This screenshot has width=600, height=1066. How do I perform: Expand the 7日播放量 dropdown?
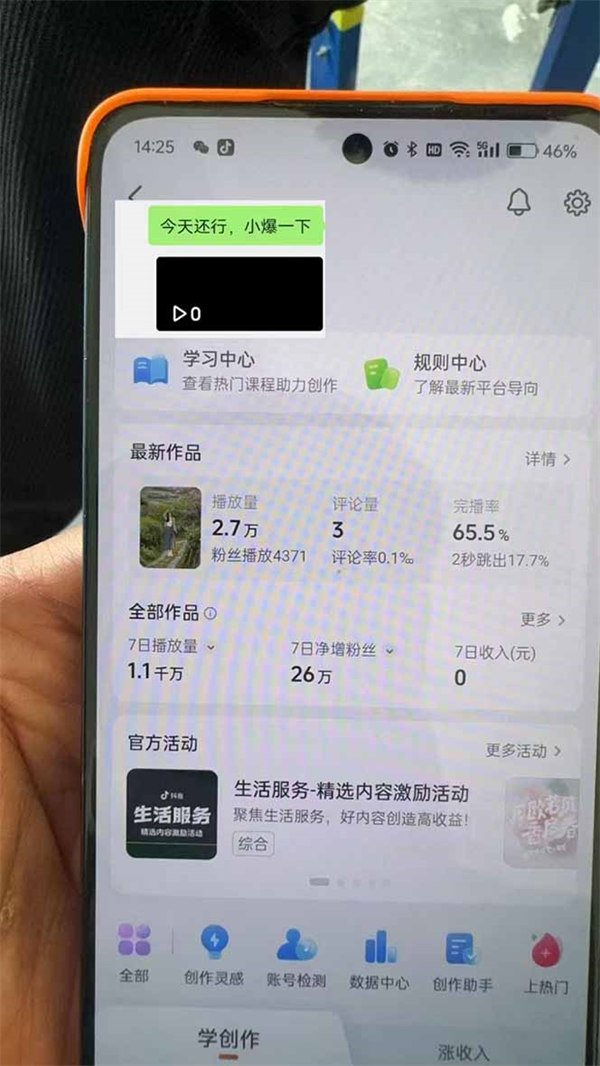coord(210,647)
